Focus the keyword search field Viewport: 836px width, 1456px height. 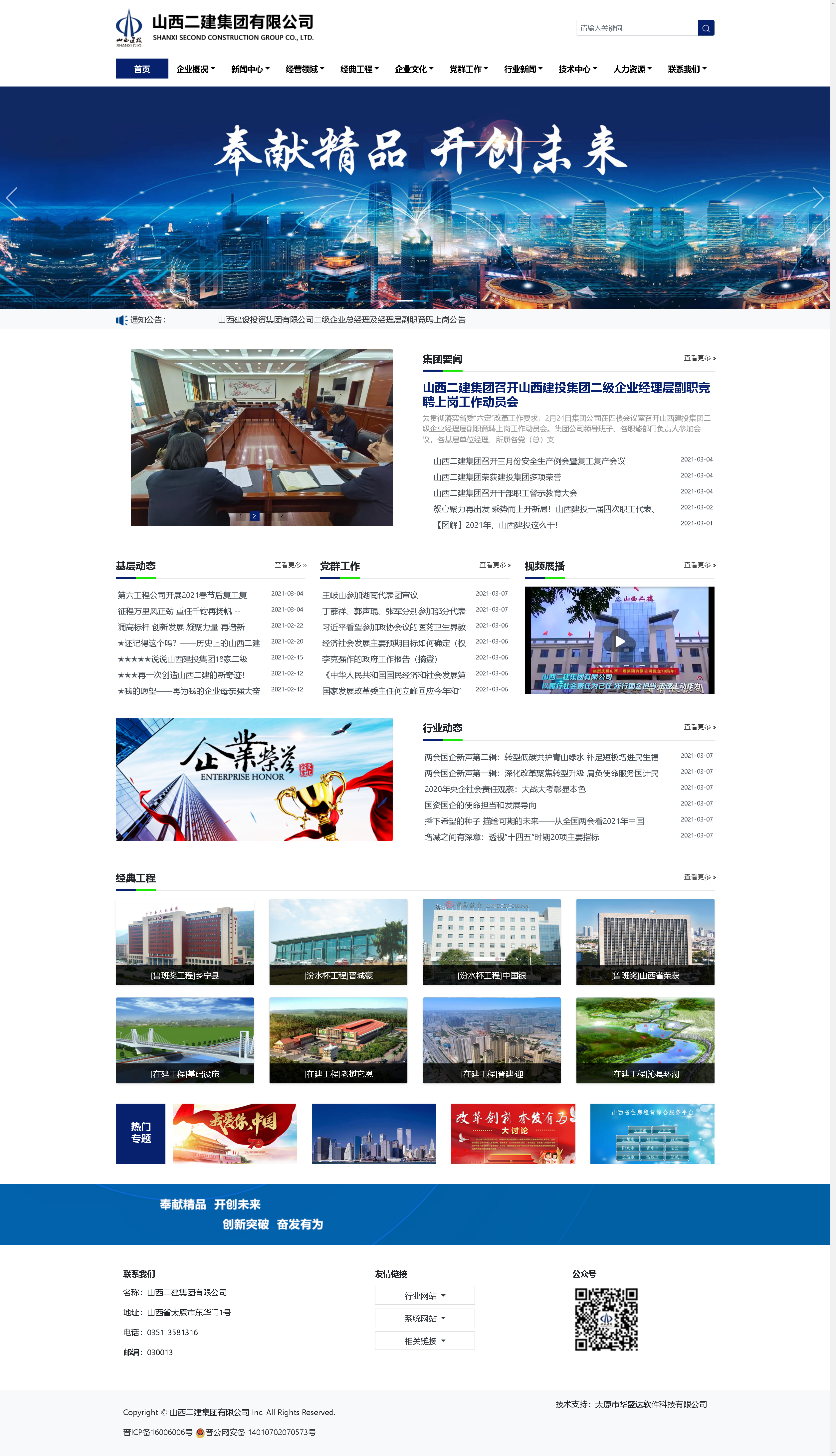pos(636,28)
